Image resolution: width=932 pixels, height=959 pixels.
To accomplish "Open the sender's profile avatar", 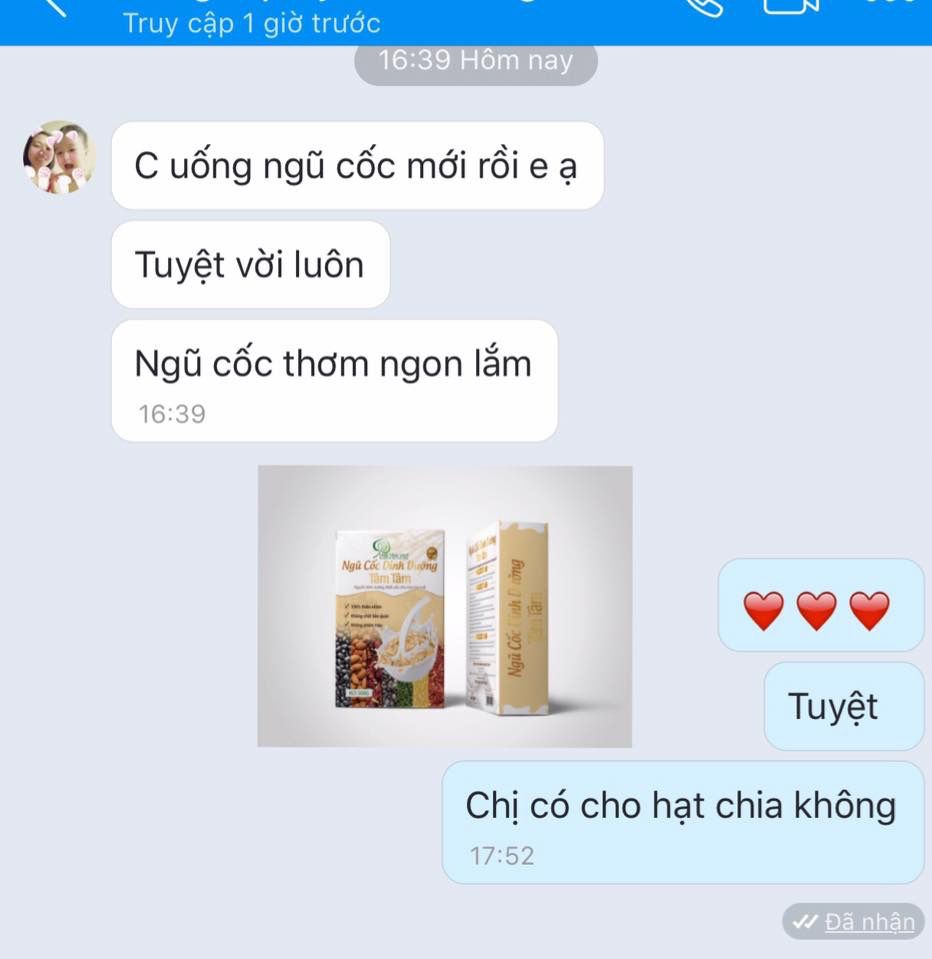I will 60,158.
